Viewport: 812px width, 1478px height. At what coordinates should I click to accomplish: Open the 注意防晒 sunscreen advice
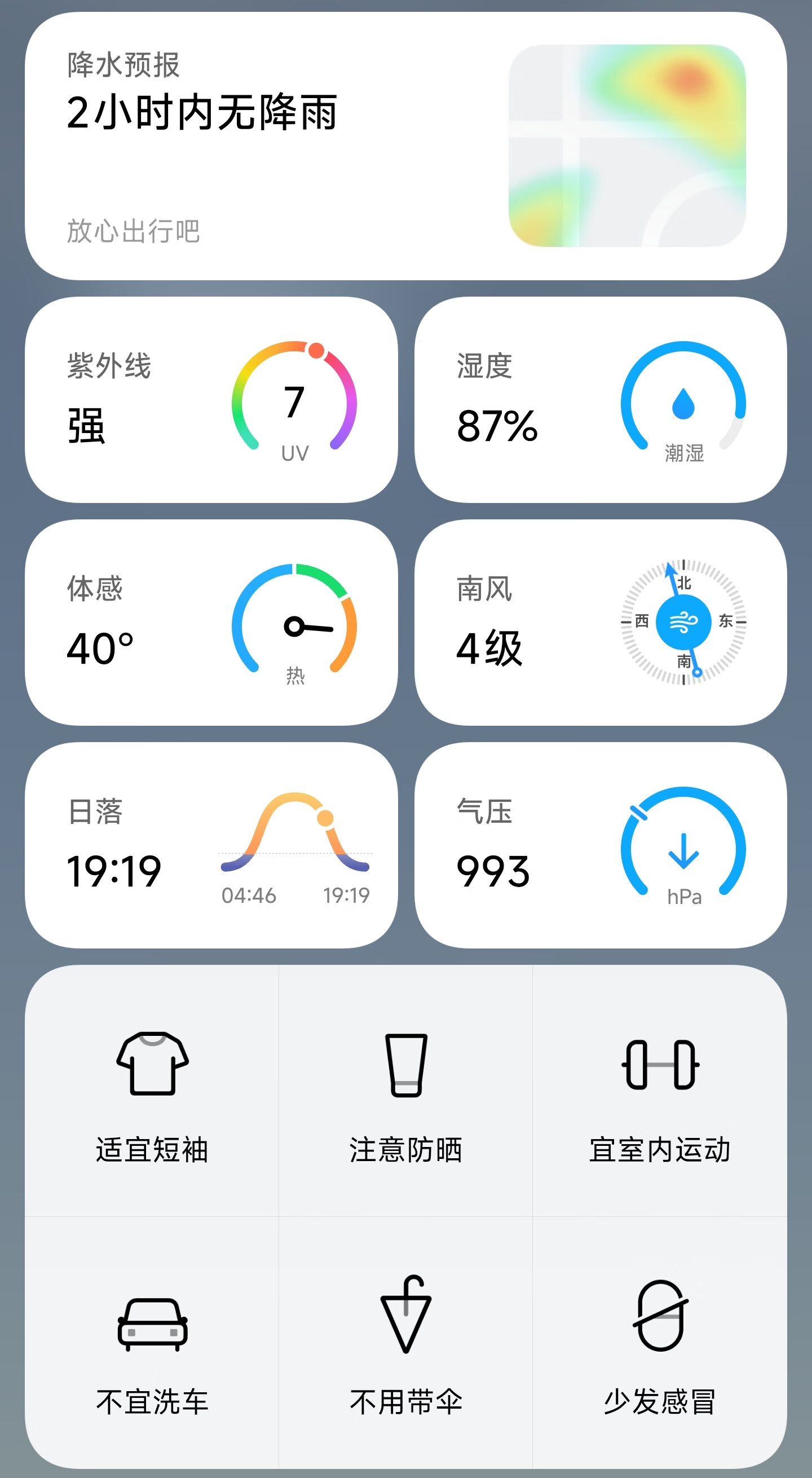[405, 1090]
